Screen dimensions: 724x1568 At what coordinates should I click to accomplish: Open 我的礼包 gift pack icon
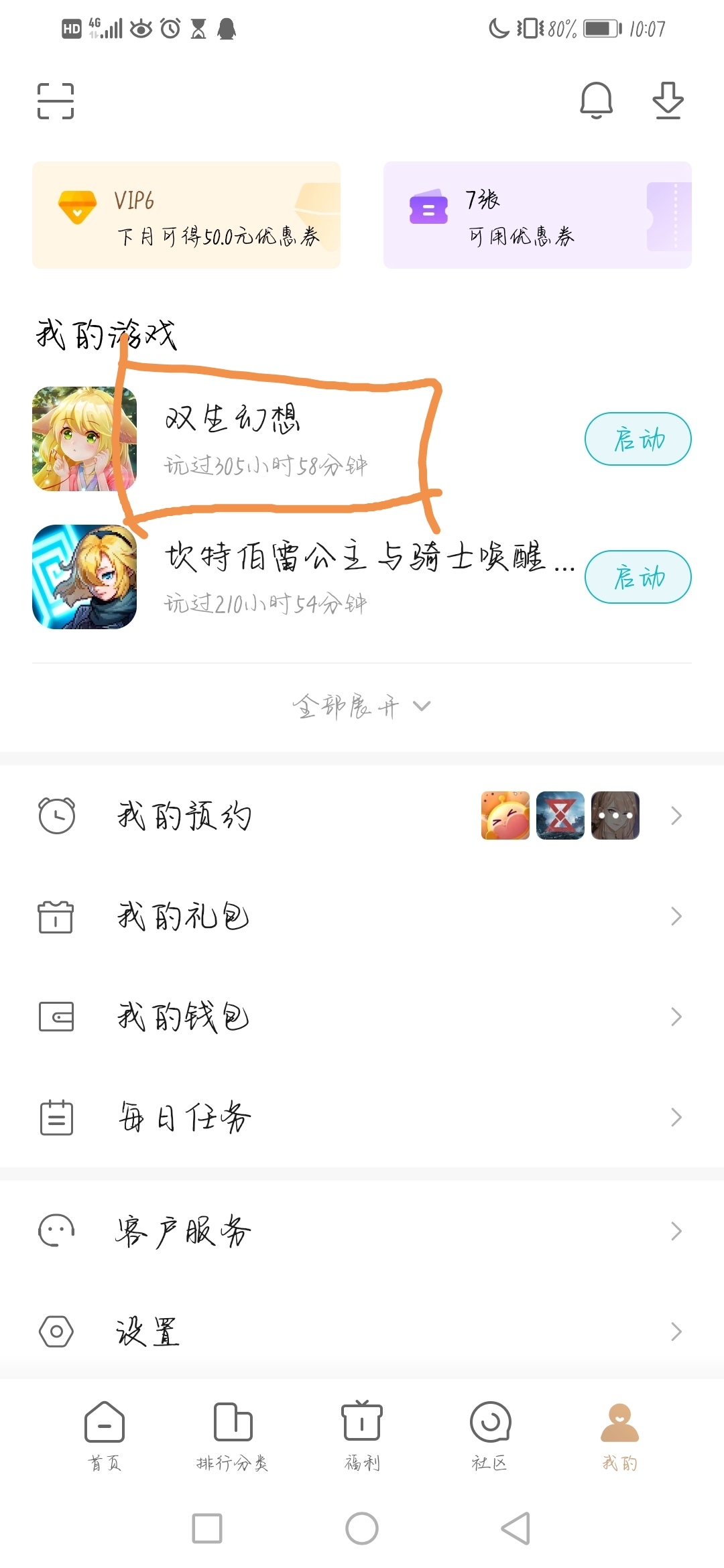56,917
